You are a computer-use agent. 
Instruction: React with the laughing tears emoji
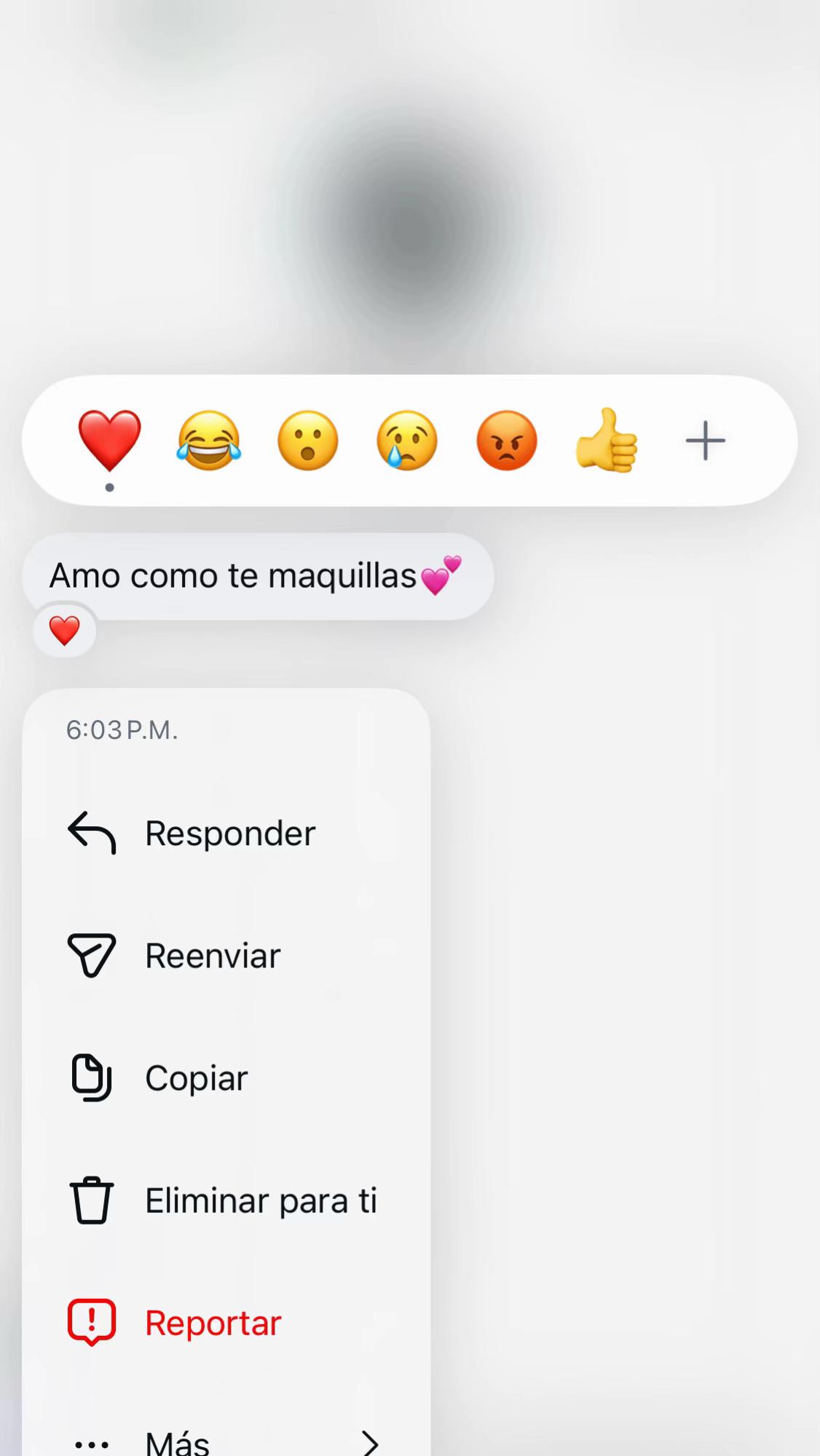pos(208,440)
